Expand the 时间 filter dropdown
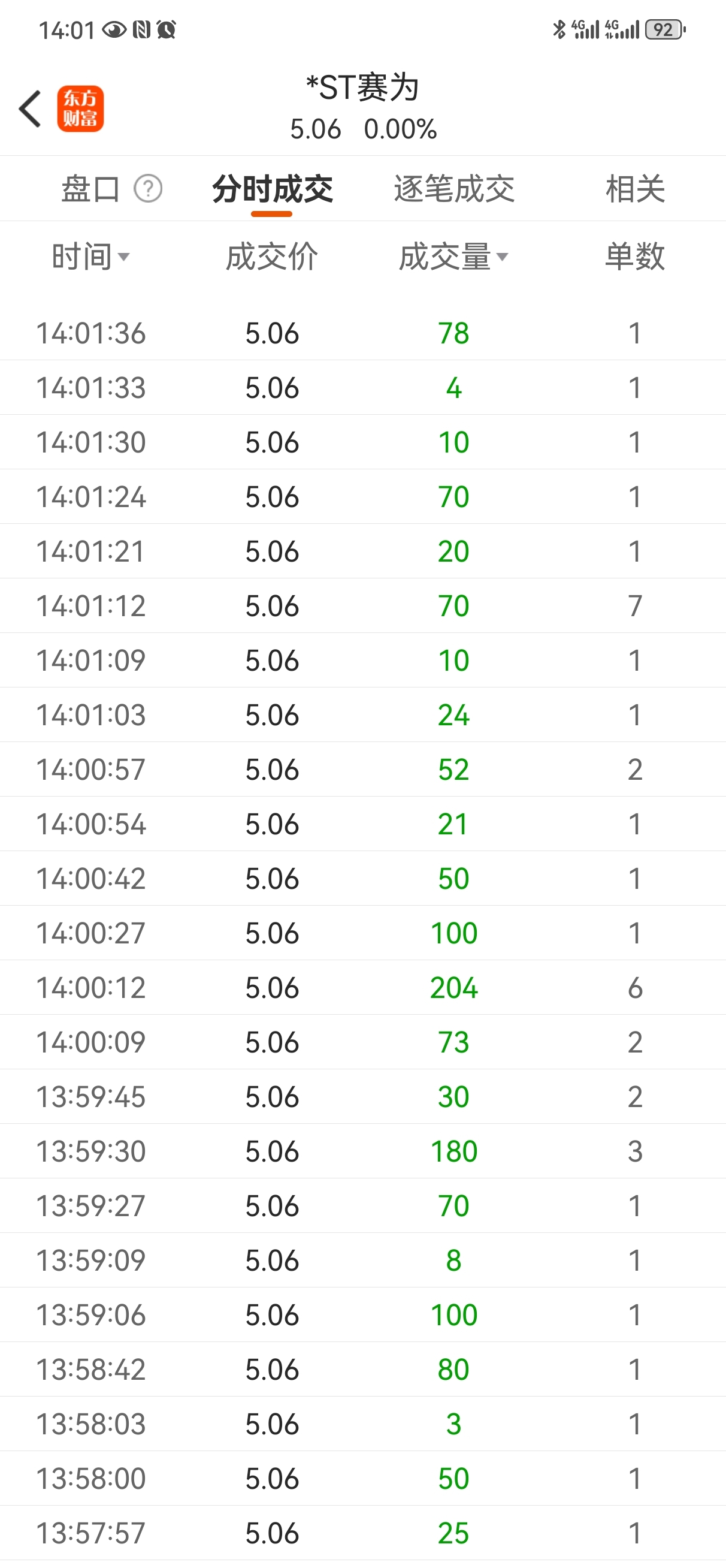 (90, 257)
